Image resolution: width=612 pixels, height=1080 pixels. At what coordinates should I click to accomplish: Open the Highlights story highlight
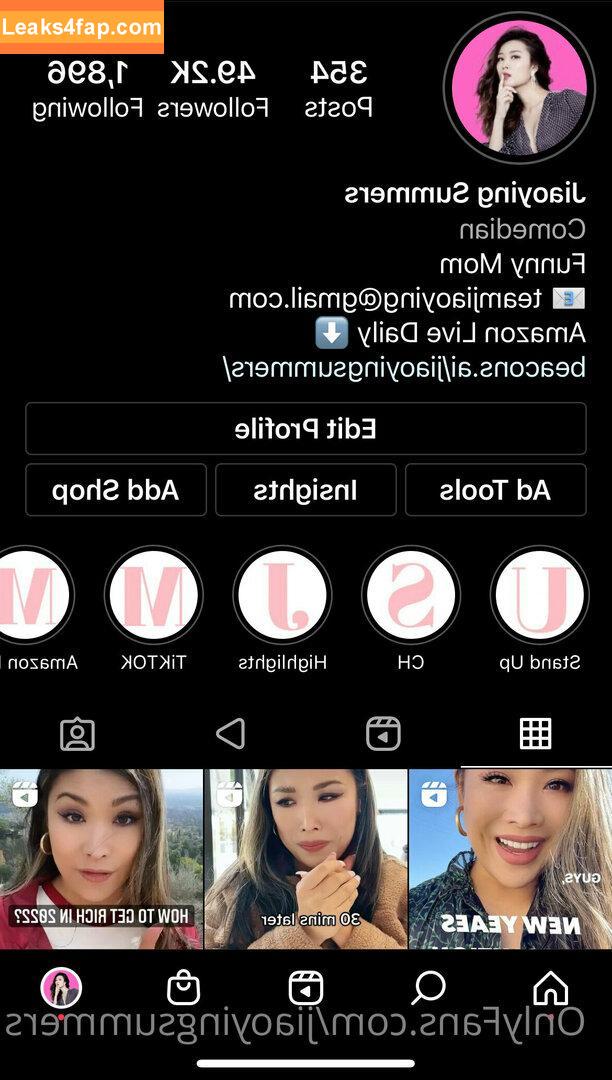click(282, 596)
